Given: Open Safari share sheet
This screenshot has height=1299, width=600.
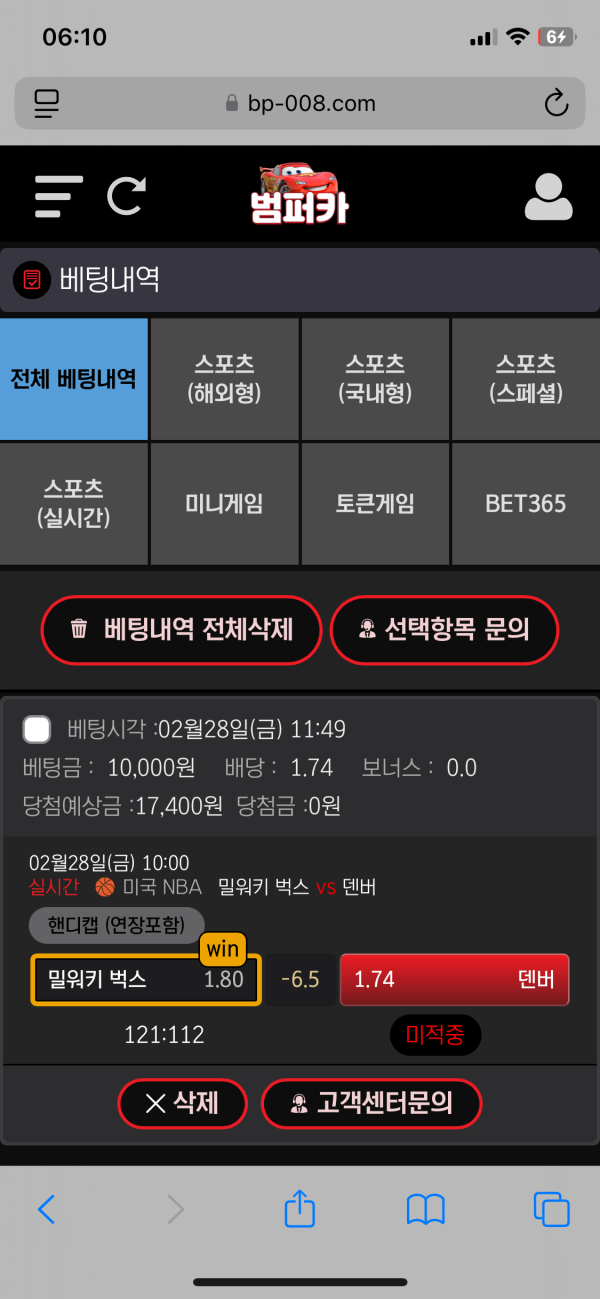Looking at the screenshot, I should pyautogui.click(x=300, y=1210).
